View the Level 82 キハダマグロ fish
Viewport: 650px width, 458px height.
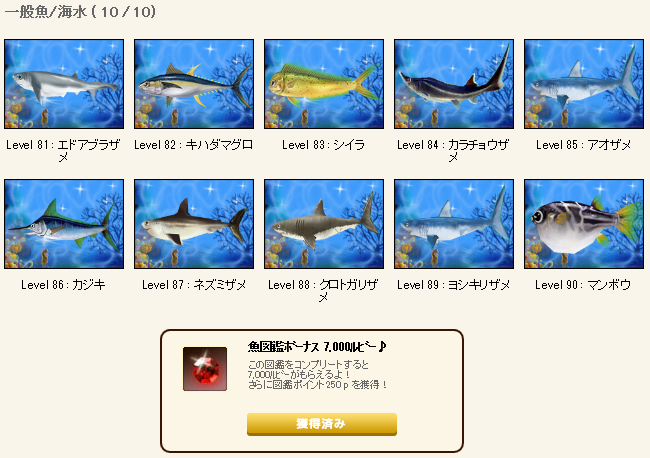click(x=194, y=85)
